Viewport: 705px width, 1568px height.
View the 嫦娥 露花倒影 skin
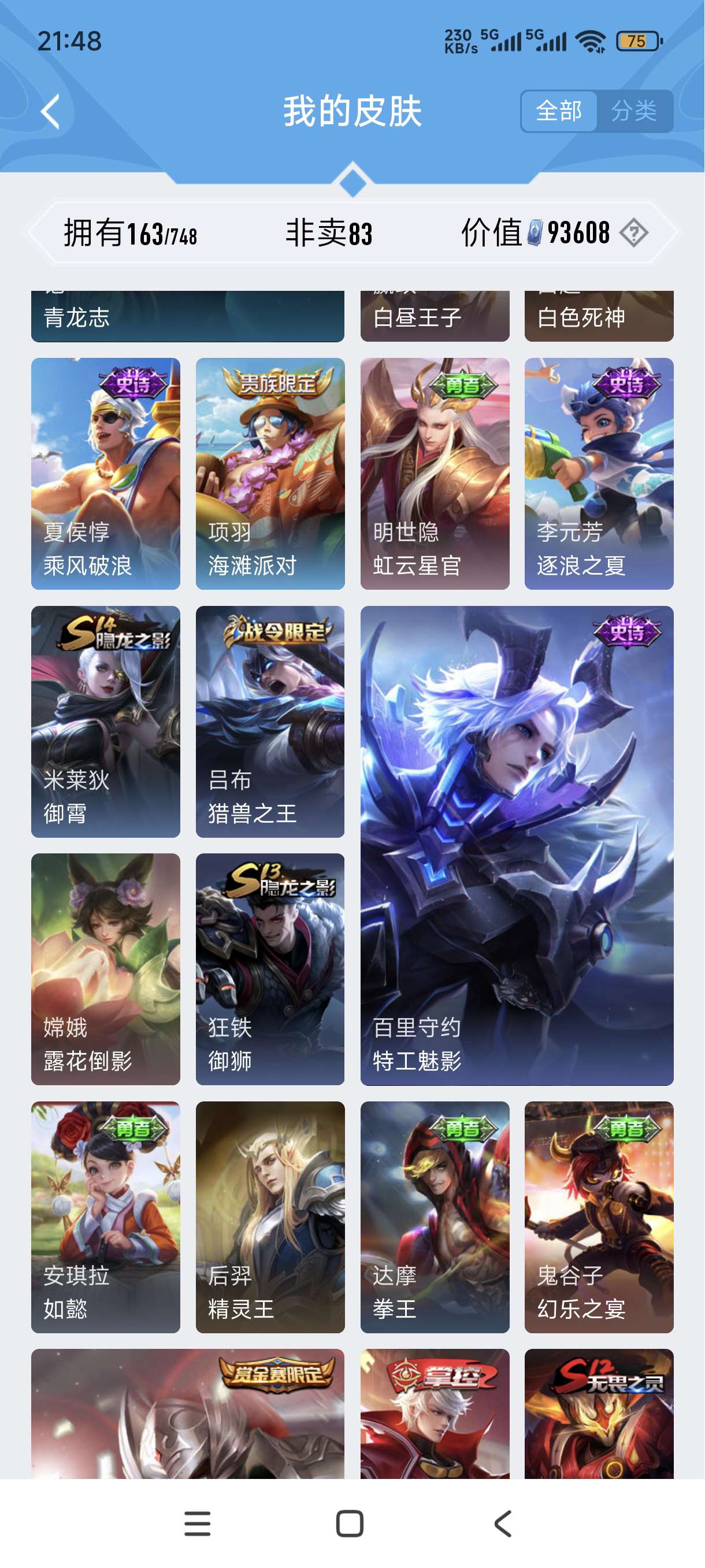tap(105, 969)
